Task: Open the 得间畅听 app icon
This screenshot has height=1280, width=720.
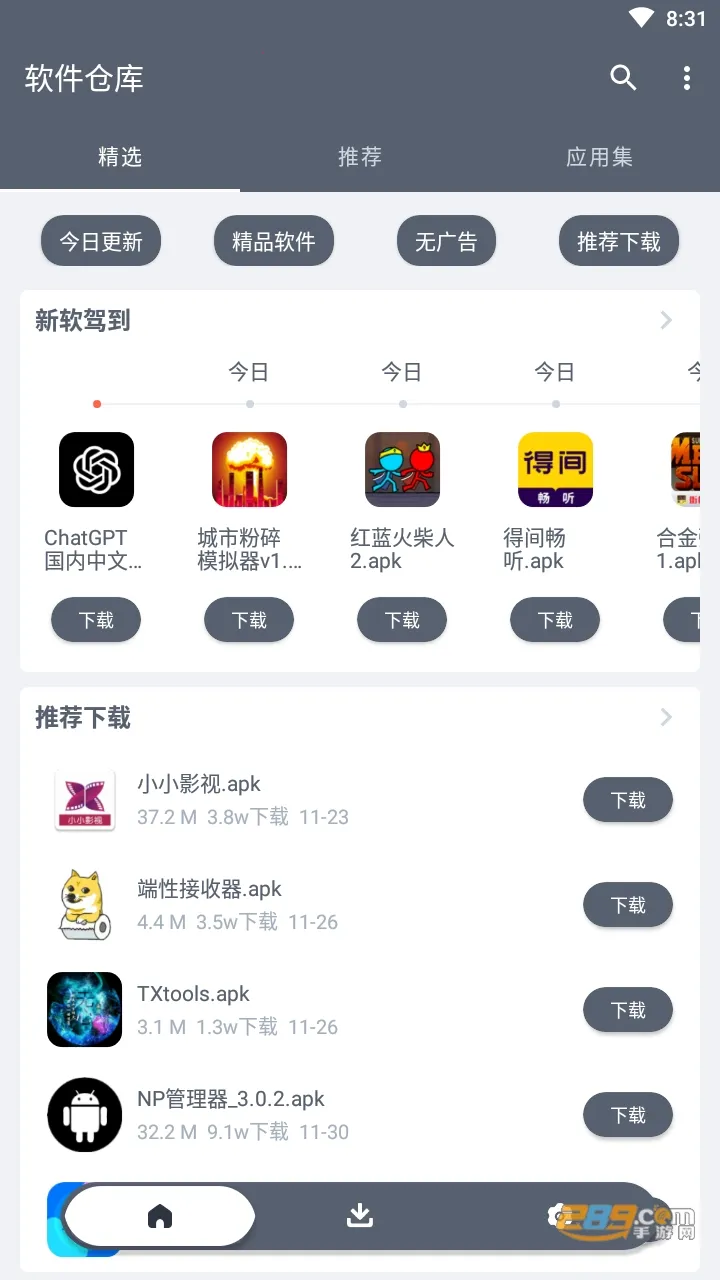Action: (555, 469)
